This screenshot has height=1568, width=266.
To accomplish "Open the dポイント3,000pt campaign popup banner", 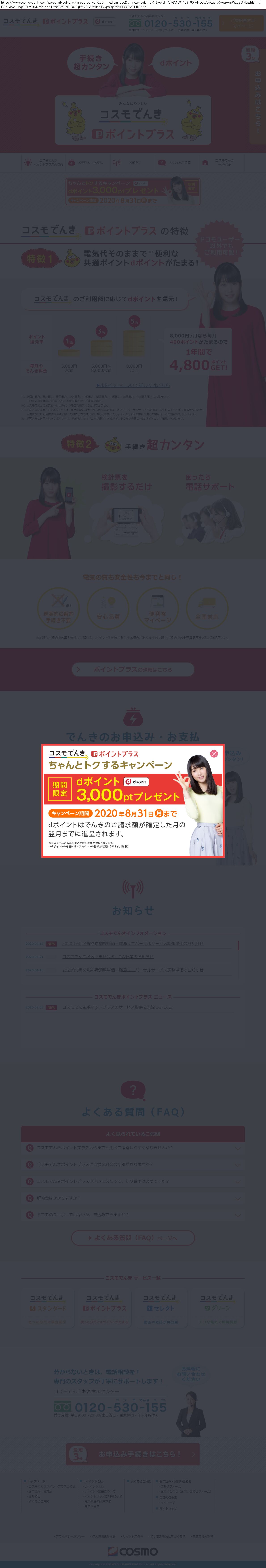I will [x=133, y=800].
